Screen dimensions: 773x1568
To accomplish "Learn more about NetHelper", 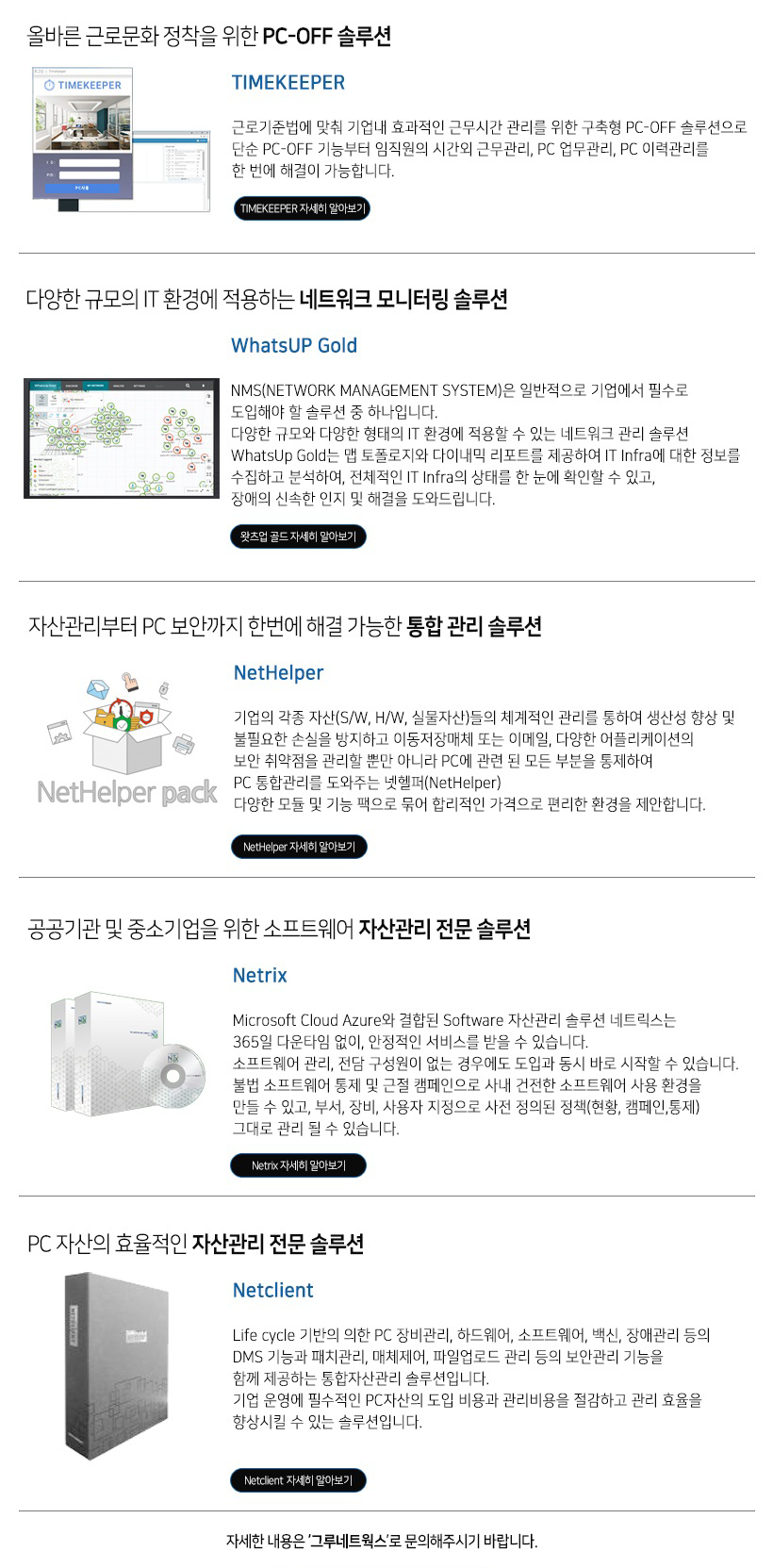I will point(299,847).
